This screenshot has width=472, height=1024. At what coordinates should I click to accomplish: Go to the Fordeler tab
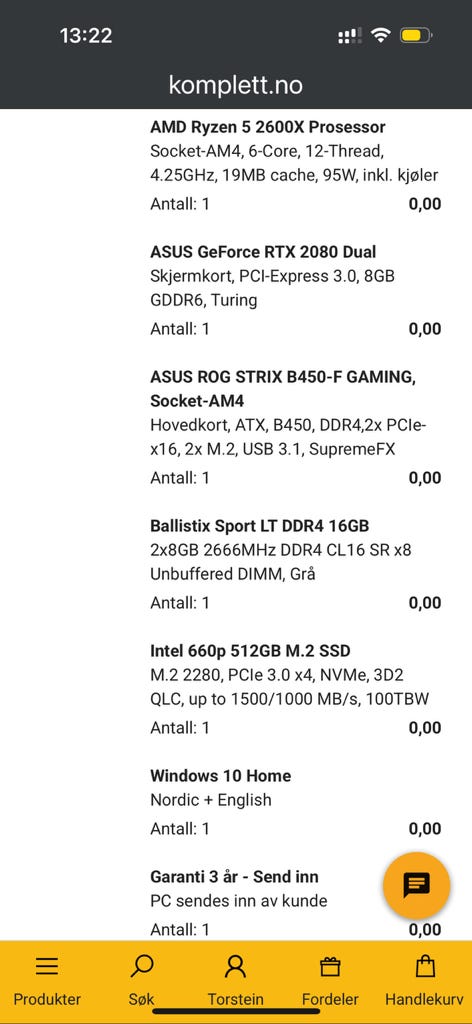[x=330, y=980]
